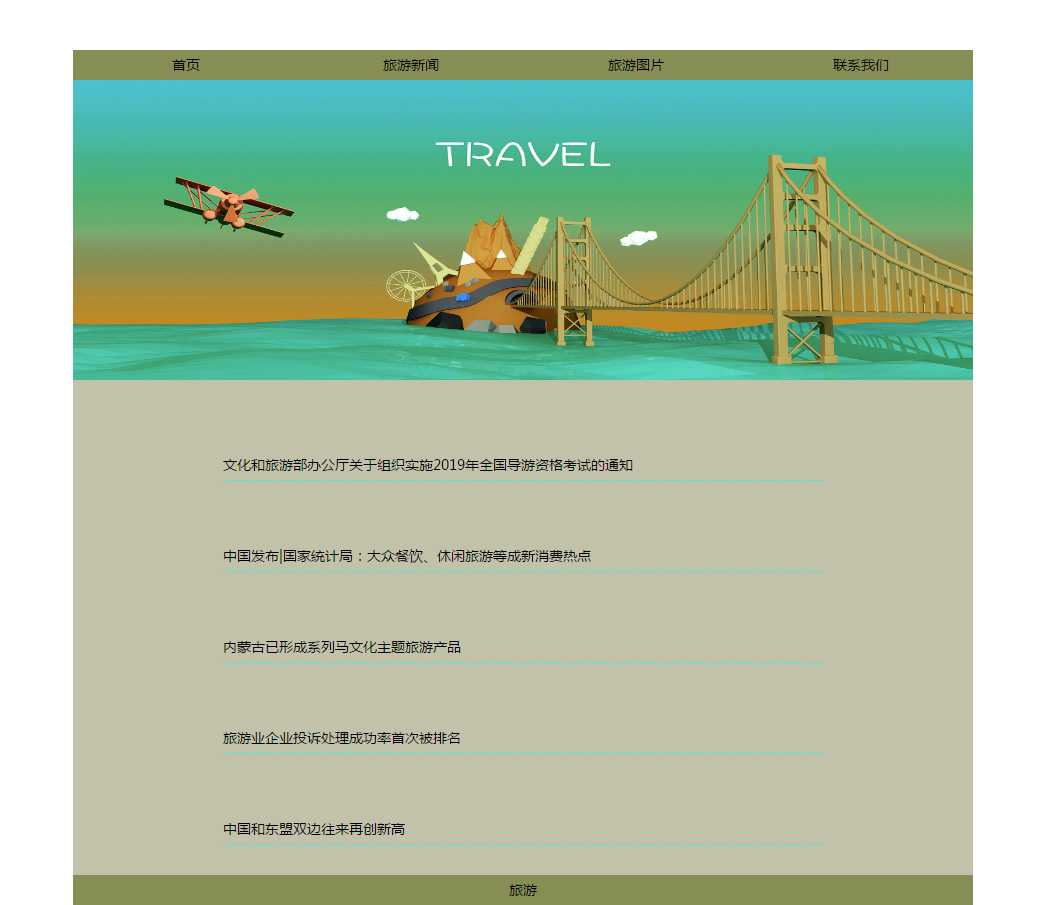Open 联系我们 contact page
Image resolution: width=1046 pixels, height=905 pixels.
point(861,65)
